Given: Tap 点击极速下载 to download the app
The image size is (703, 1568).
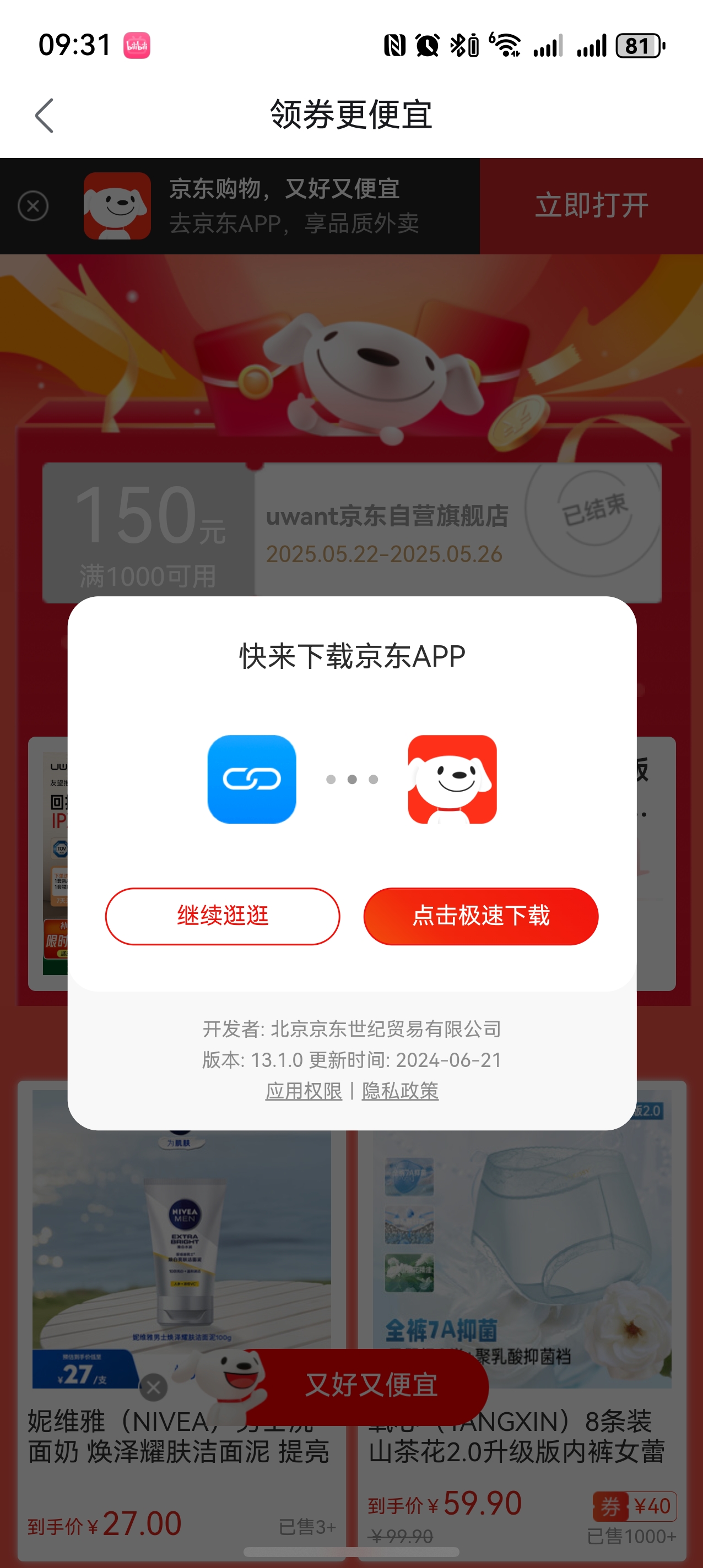Looking at the screenshot, I should click(480, 916).
